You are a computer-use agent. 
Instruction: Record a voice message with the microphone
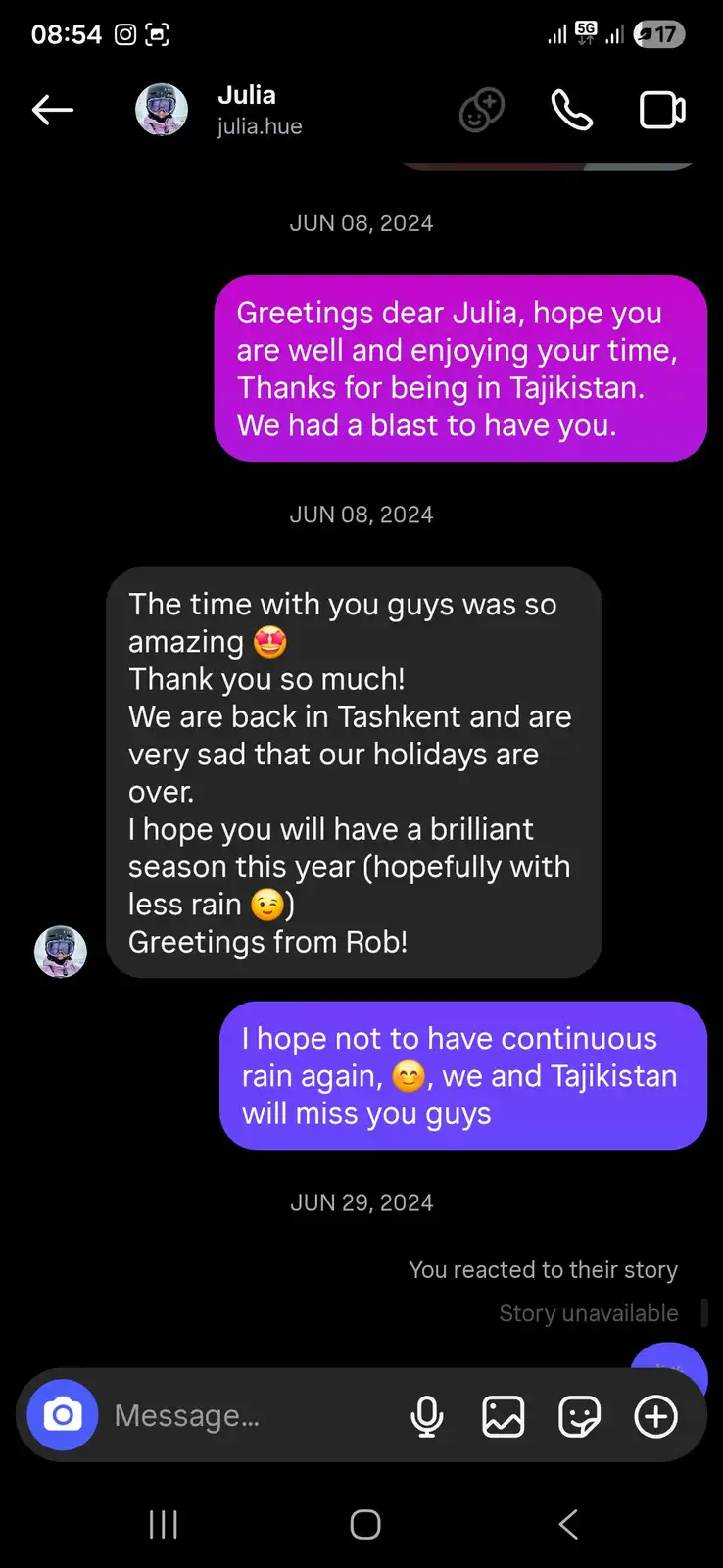click(x=427, y=1416)
